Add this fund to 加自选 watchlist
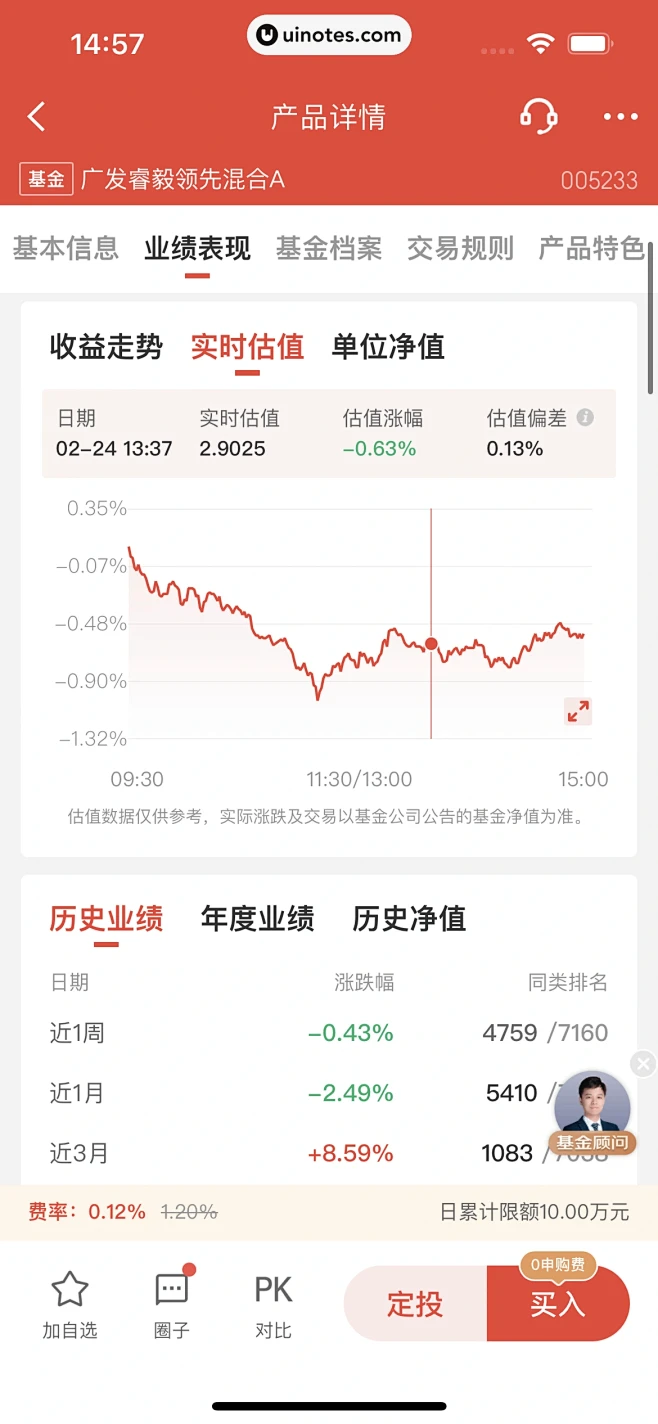This screenshot has height=1424, width=658. pos(69,1304)
